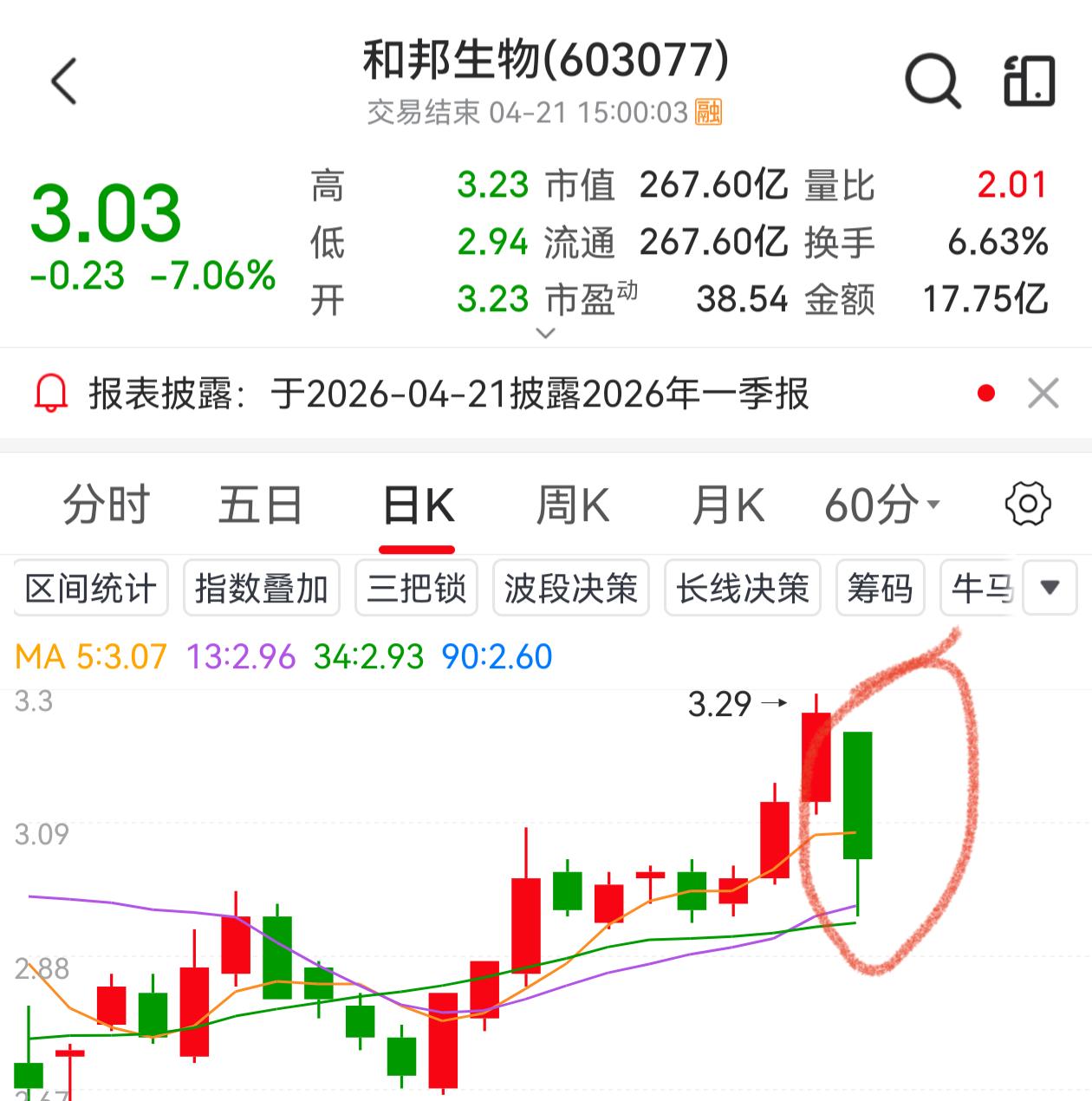Activate the 筹码 chip distribution overlay
This screenshot has height=1101, width=1092.
coord(880,588)
